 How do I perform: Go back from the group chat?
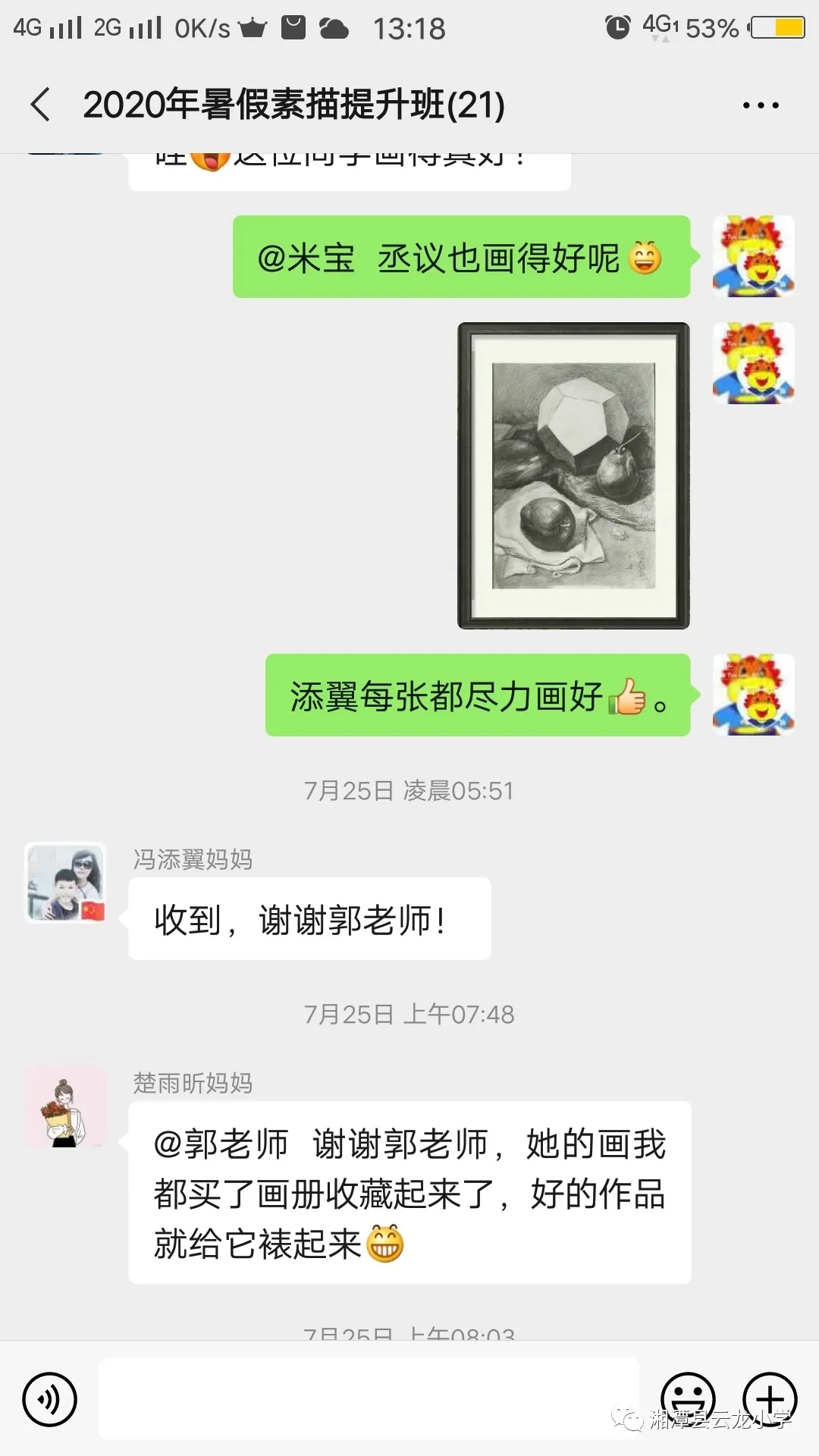coord(42,105)
